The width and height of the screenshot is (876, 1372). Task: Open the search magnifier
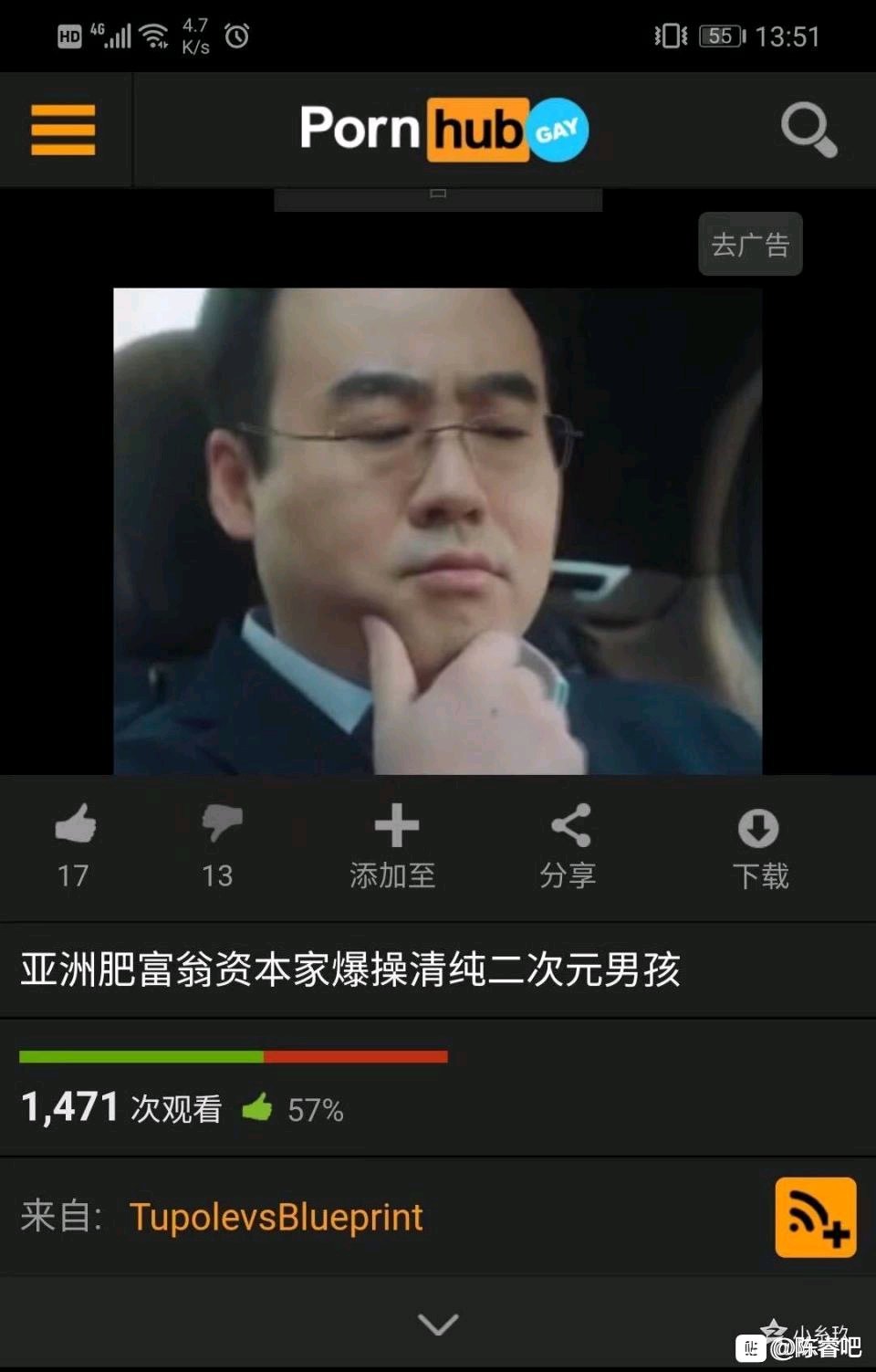tap(808, 130)
